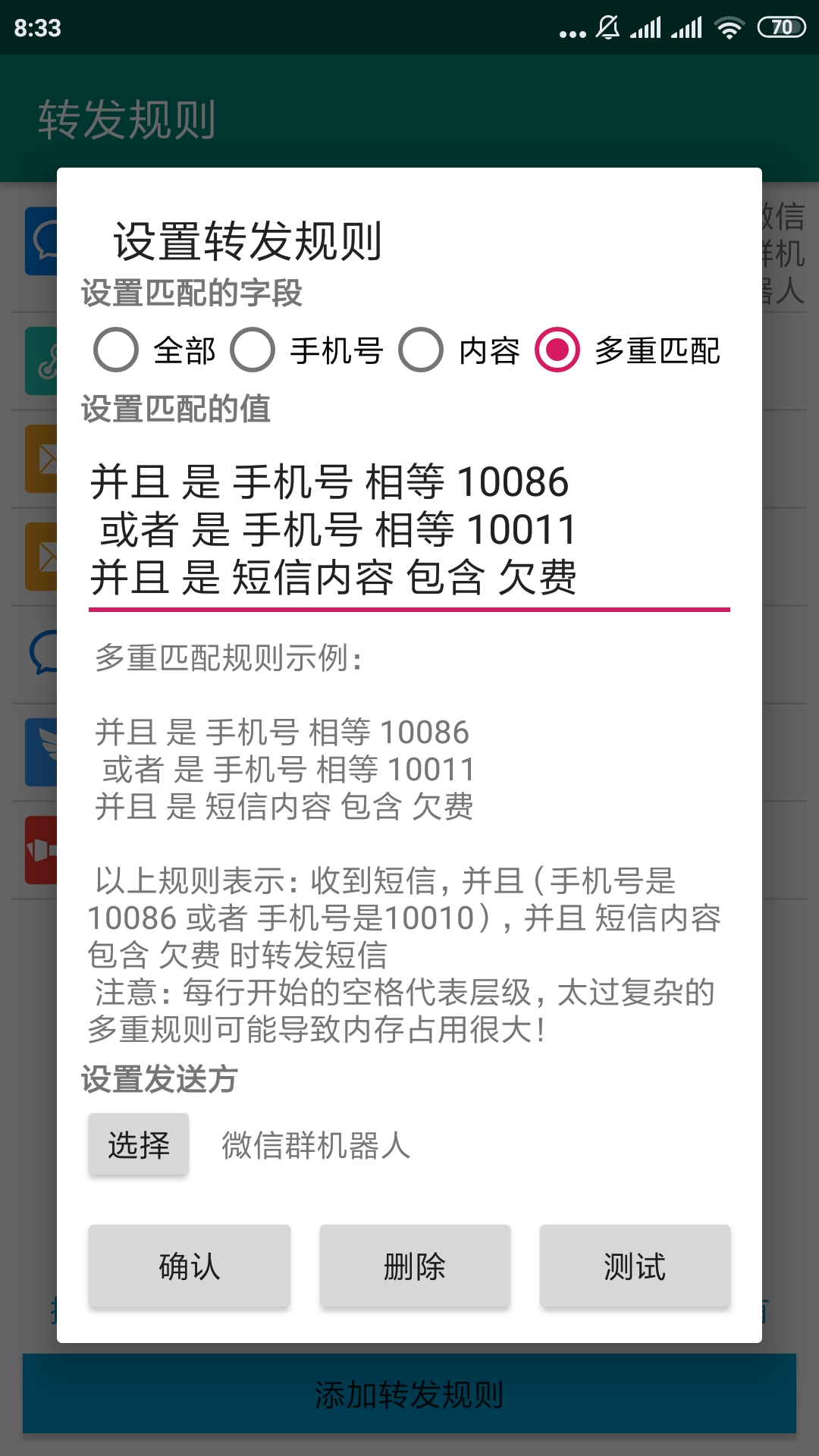819x1456 pixels.
Task: Focus the match value text field
Action: [409, 529]
